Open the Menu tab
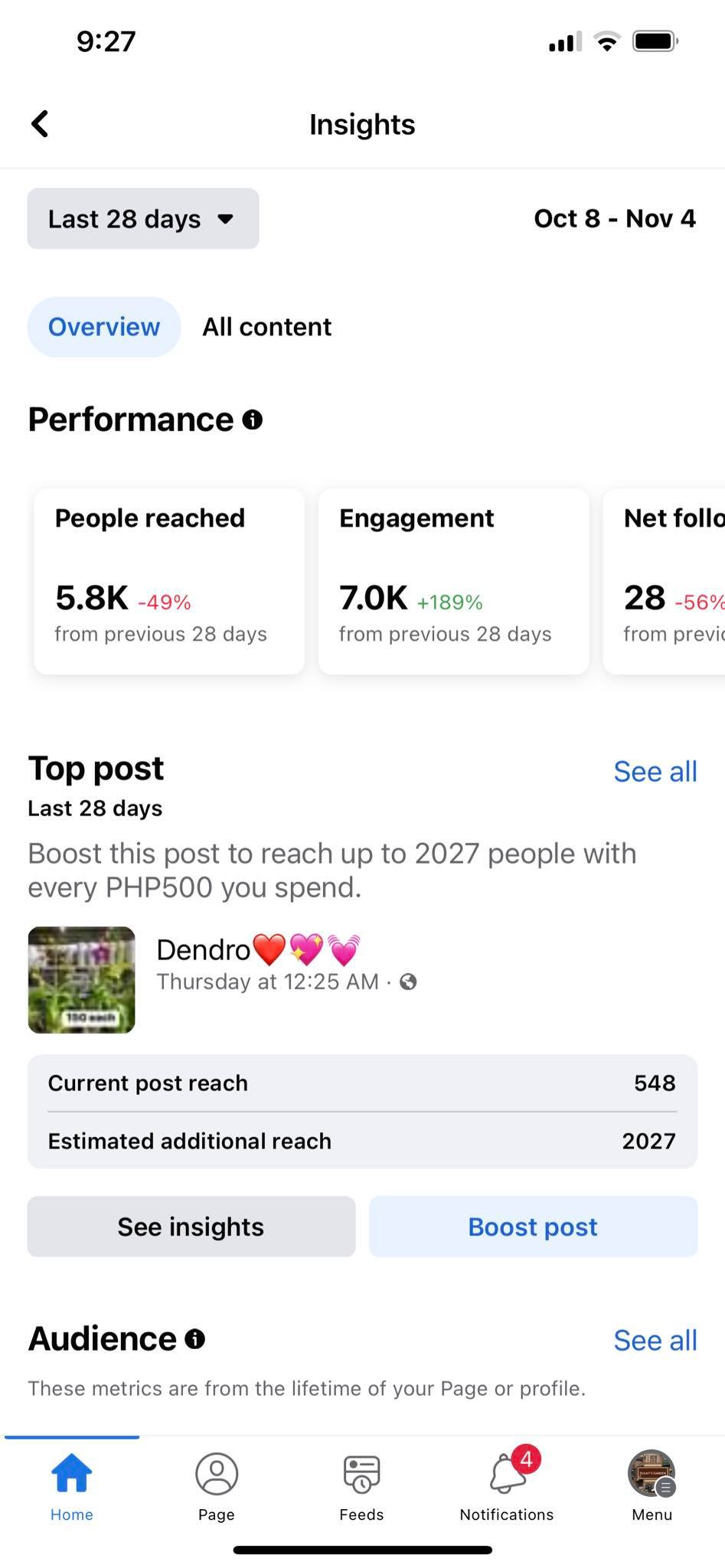 click(x=652, y=1487)
